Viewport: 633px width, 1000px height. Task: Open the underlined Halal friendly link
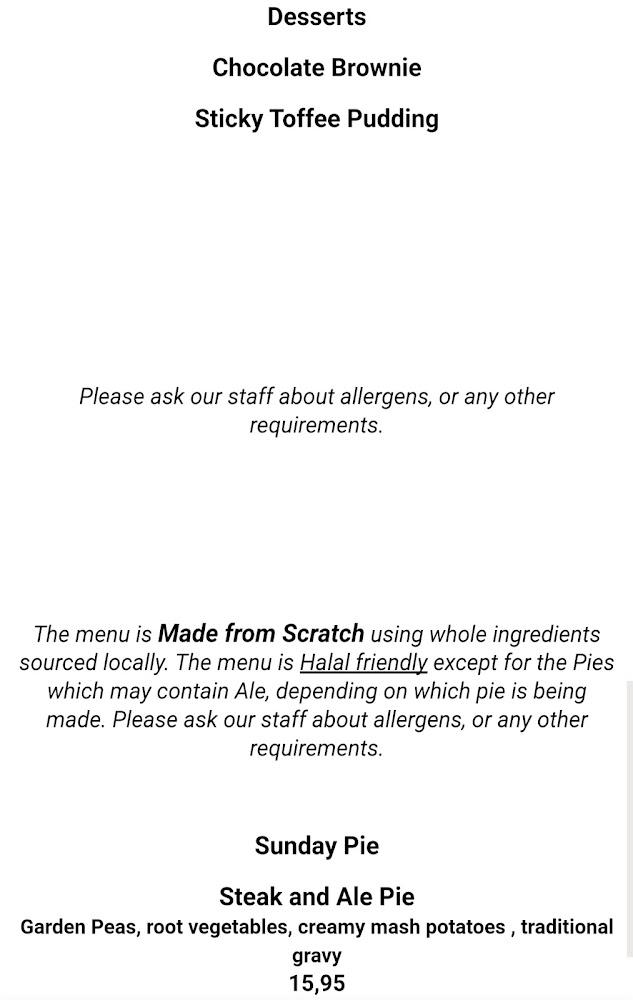(x=363, y=663)
